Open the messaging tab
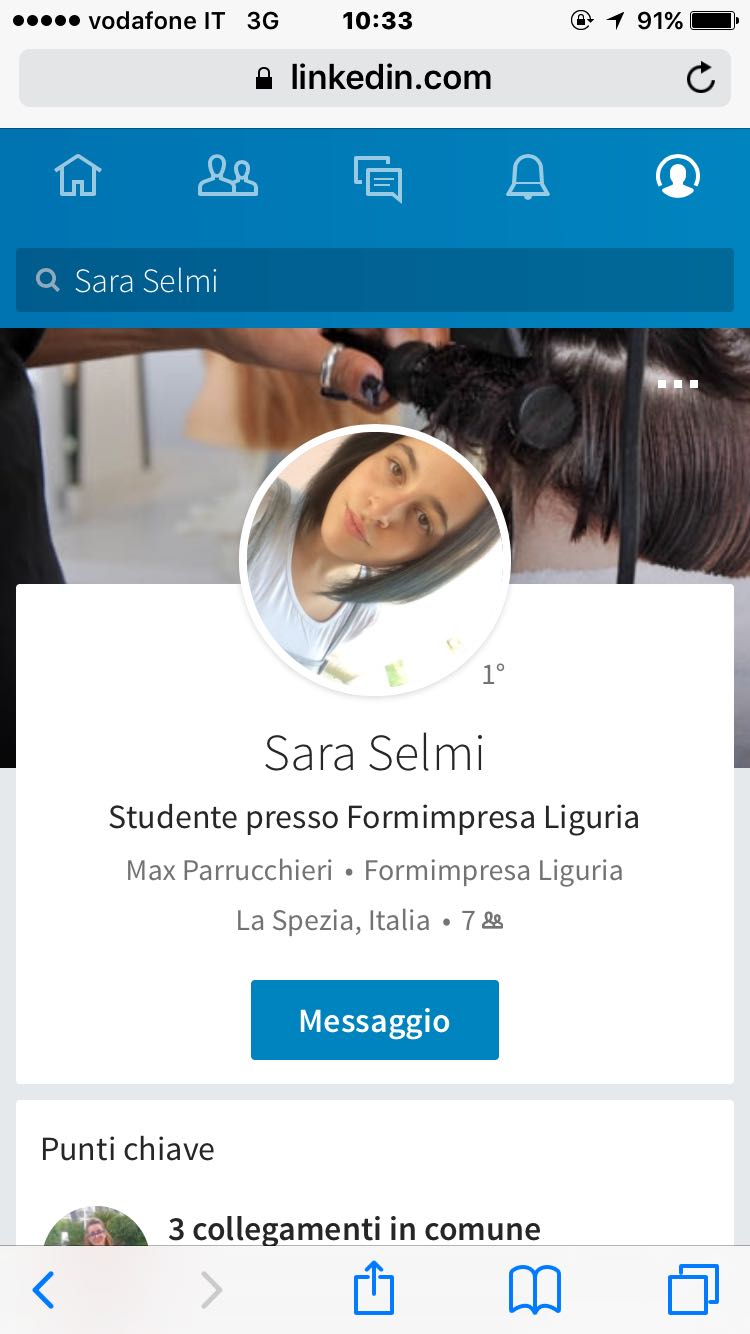The width and height of the screenshot is (750, 1334). pos(378,179)
